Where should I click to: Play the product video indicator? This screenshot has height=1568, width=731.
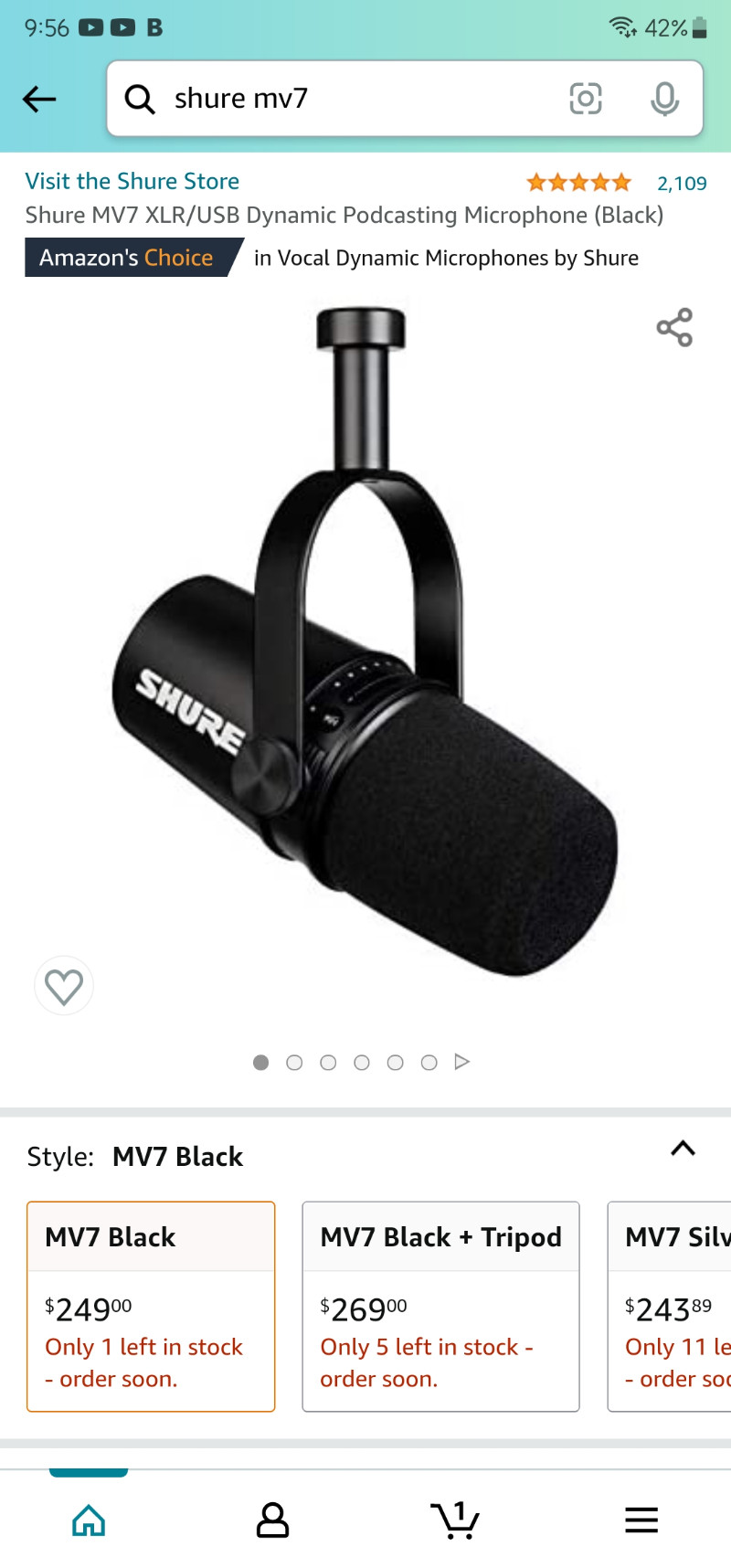(x=462, y=1062)
